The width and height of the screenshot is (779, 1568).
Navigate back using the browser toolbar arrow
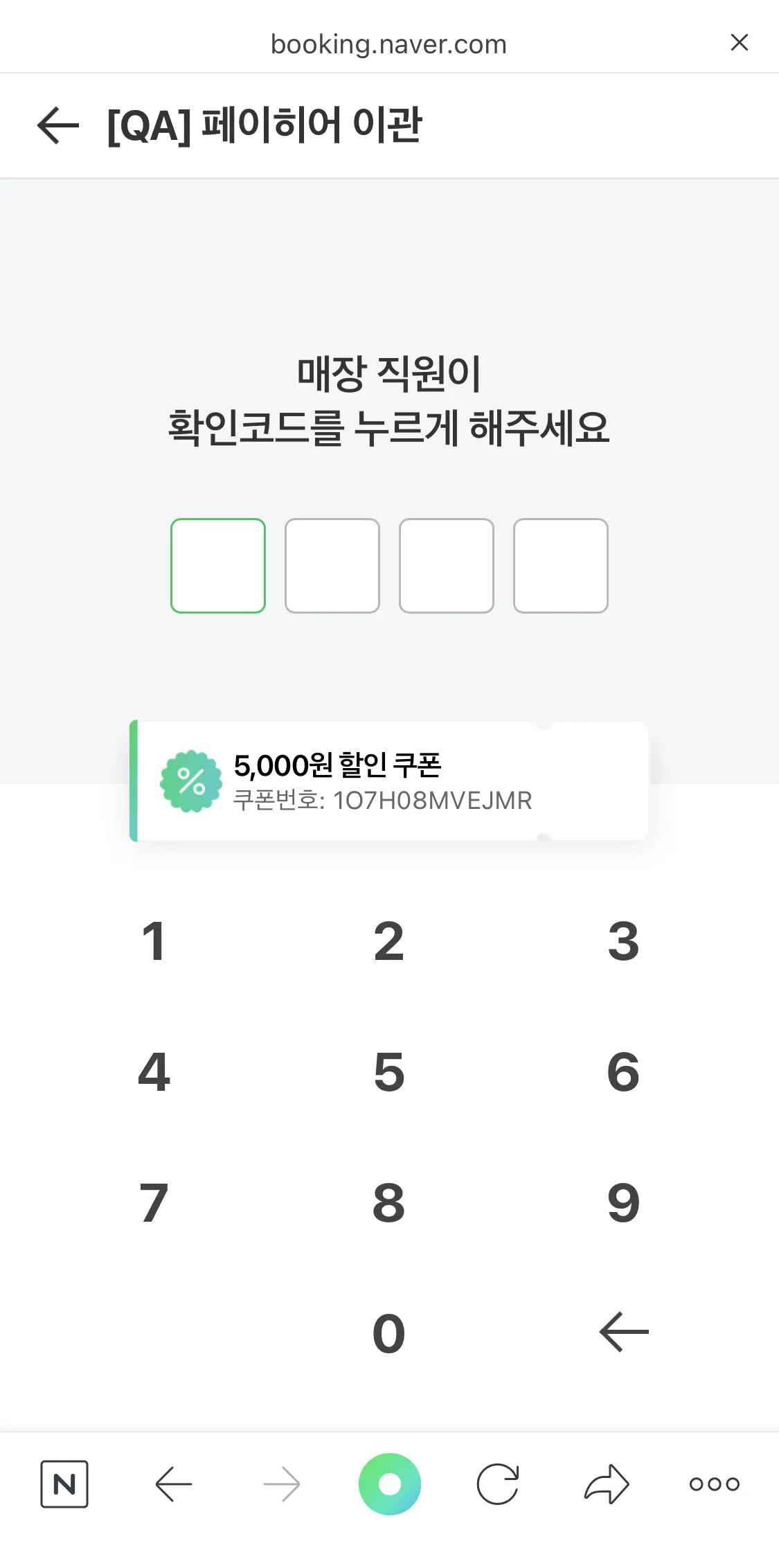point(173,1484)
